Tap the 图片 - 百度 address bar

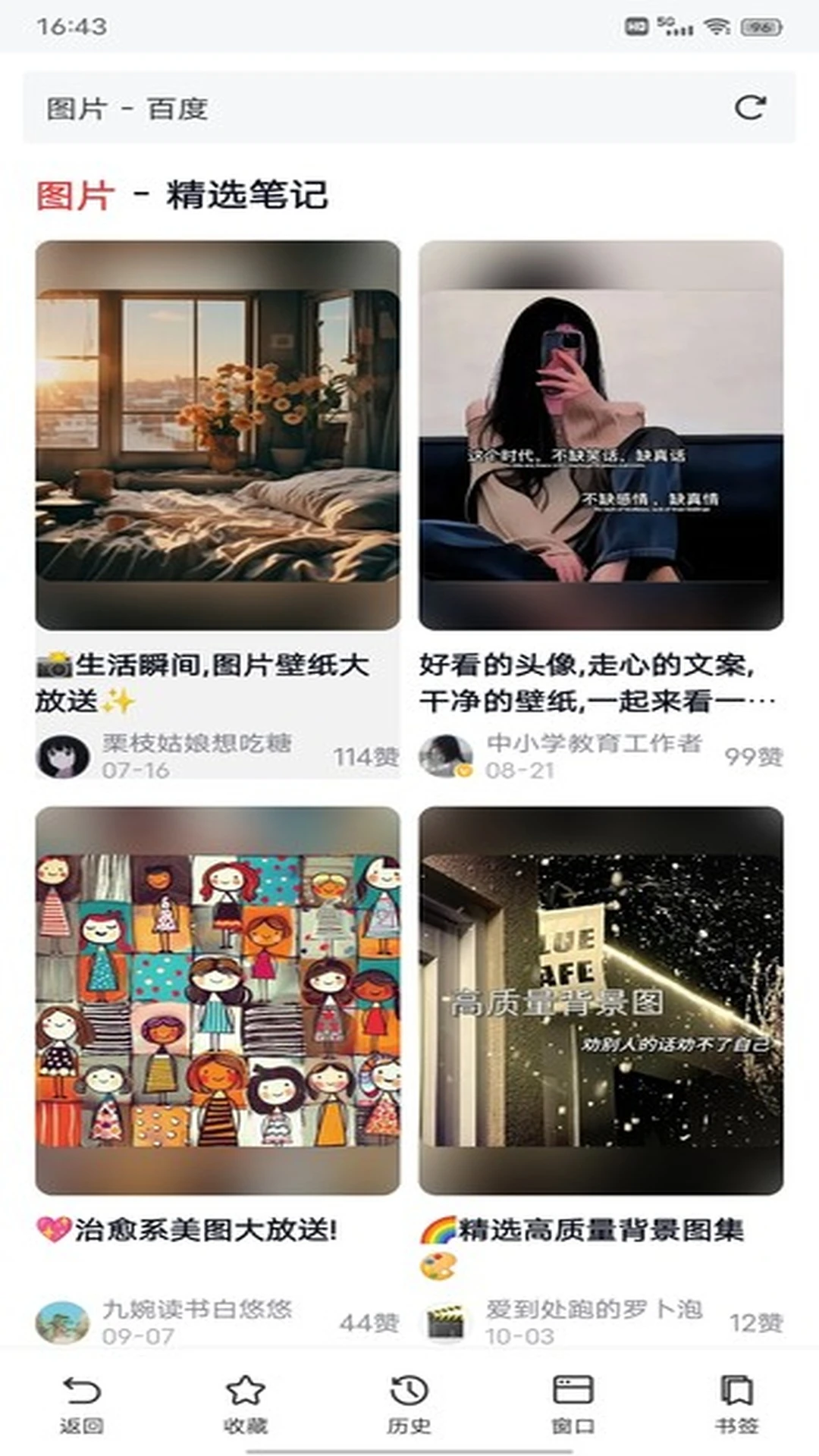click(303, 108)
